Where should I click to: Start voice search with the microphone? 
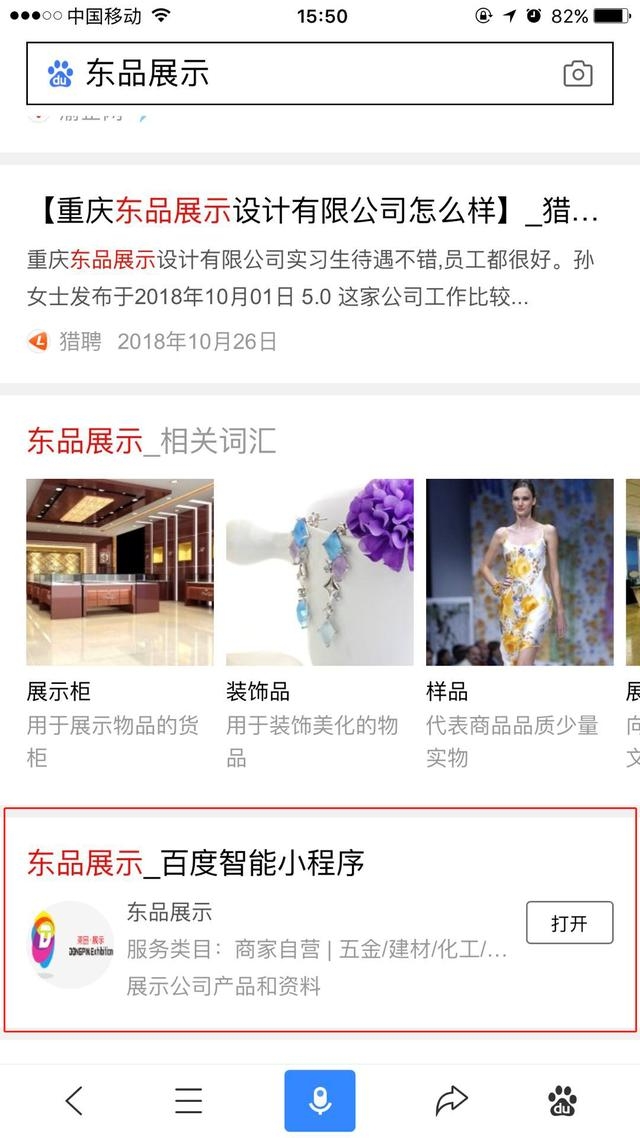point(320,1101)
